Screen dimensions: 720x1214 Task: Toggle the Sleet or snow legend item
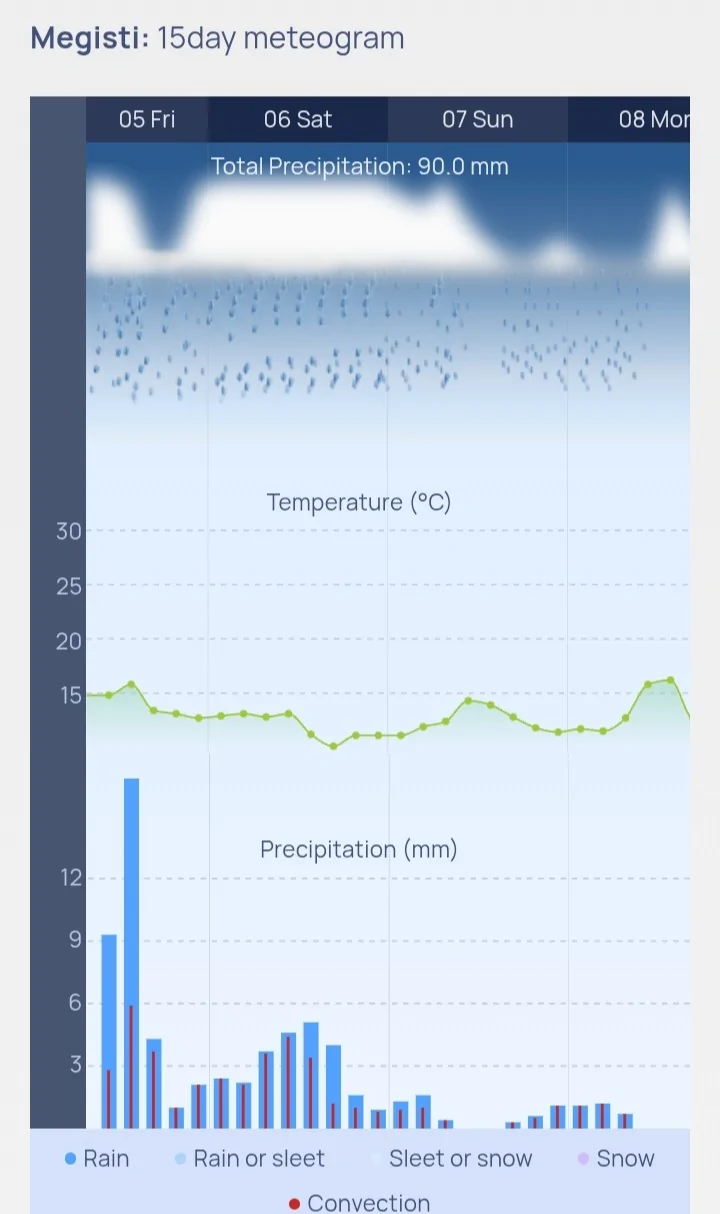[452, 1159]
